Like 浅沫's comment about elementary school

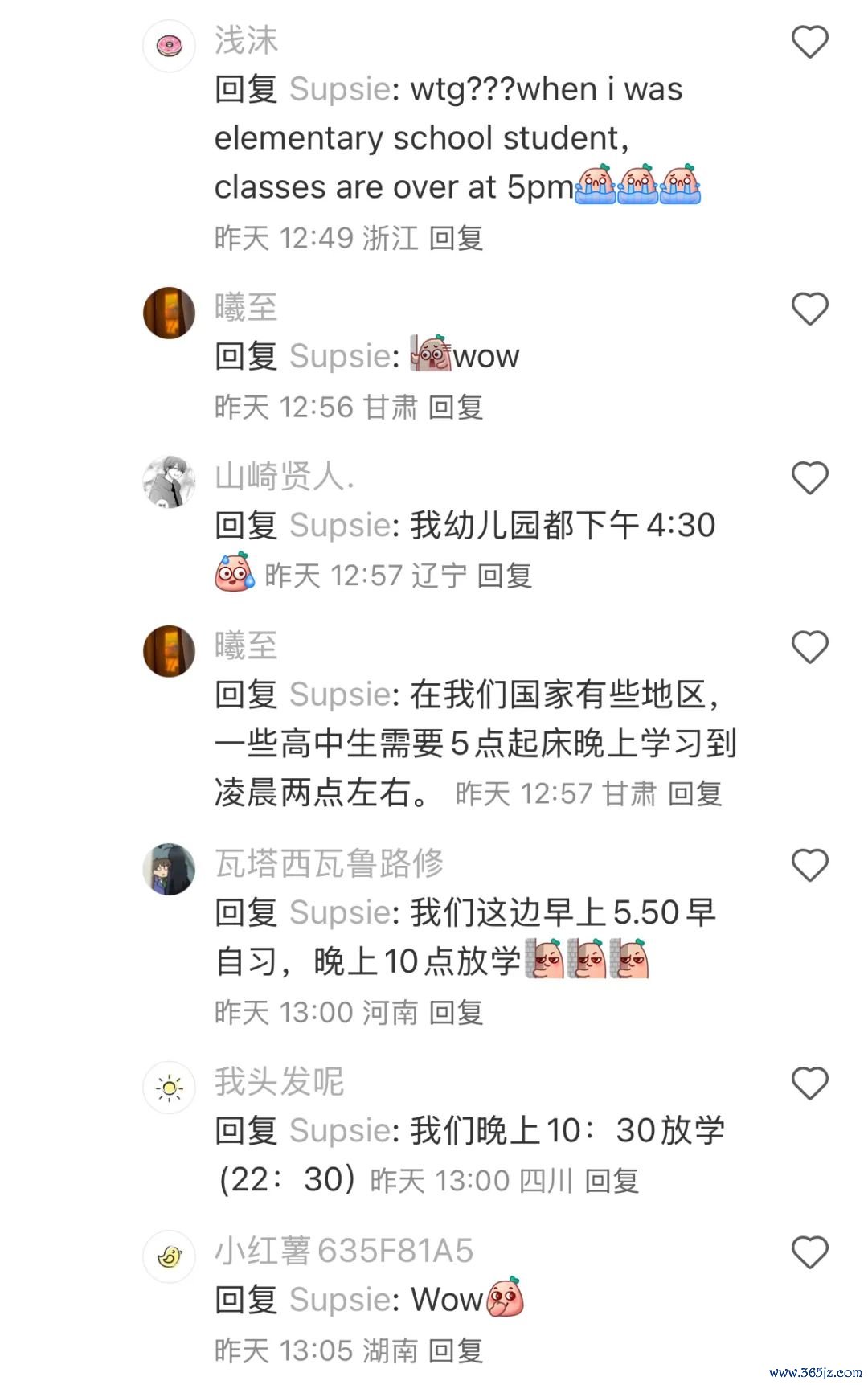(809, 43)
